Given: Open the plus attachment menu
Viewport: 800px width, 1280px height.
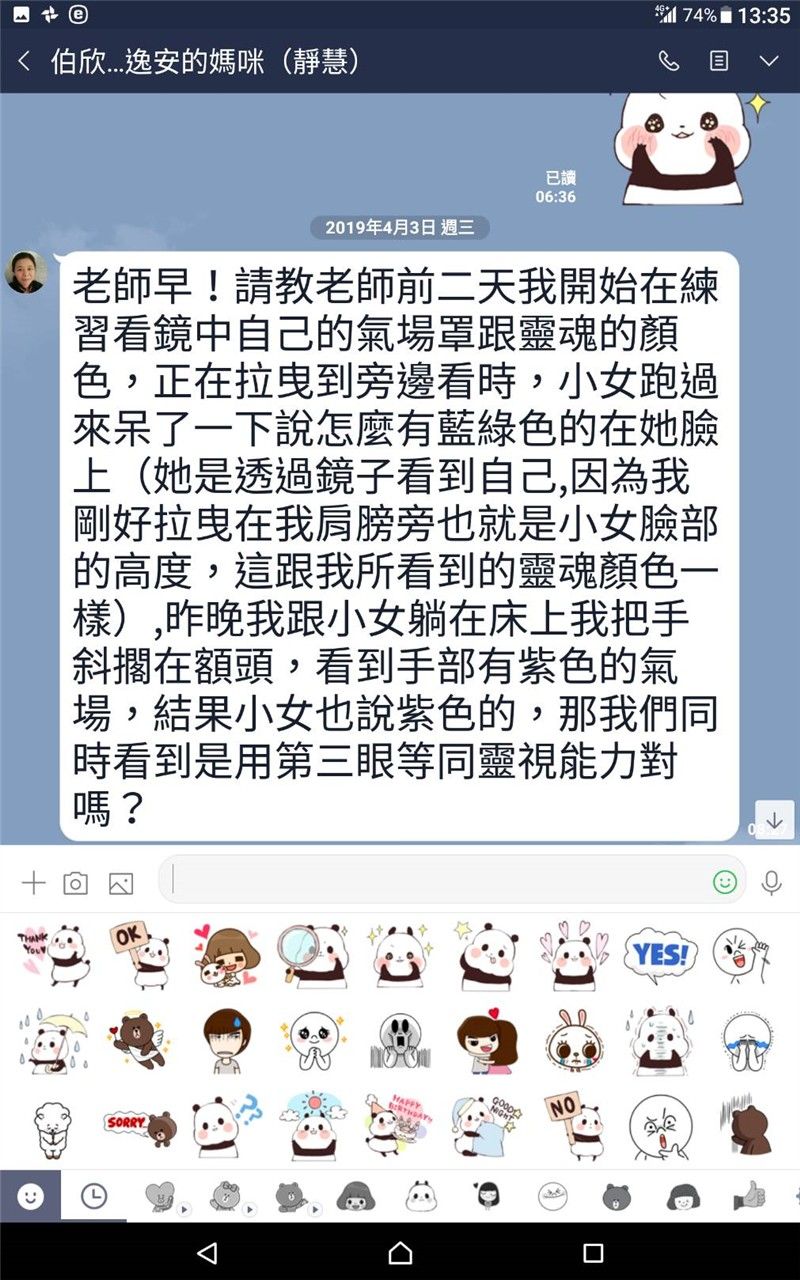Looking at the screenshot, I should [x=34, y=882].
